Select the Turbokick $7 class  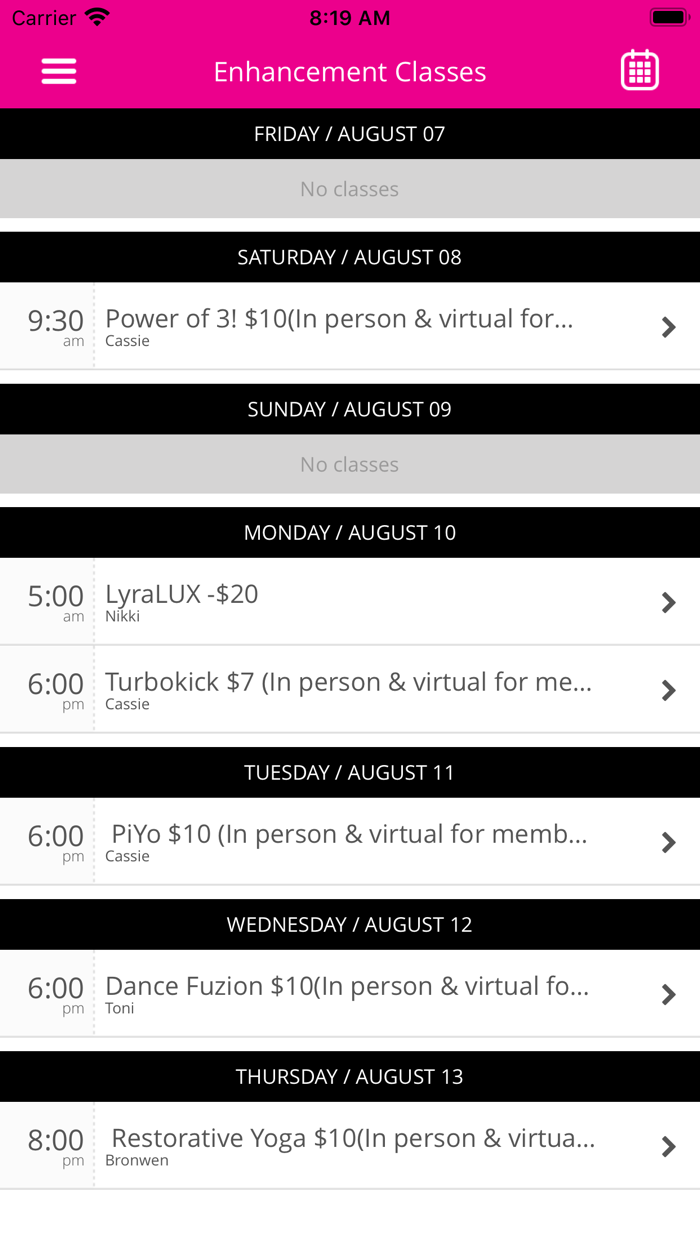(350, 689)
